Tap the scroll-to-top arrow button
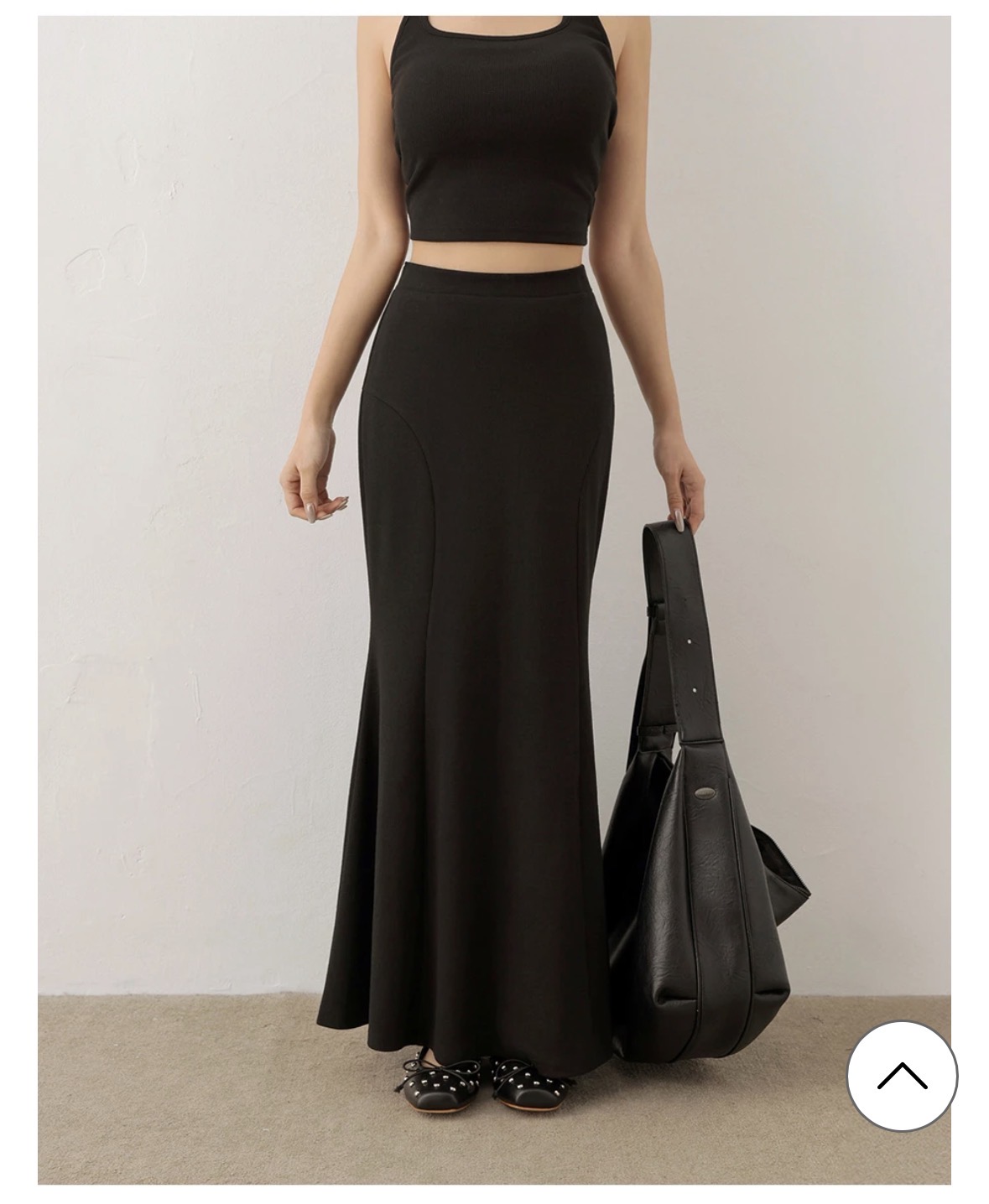The image size is (989, 1204). coord(902,1076)
